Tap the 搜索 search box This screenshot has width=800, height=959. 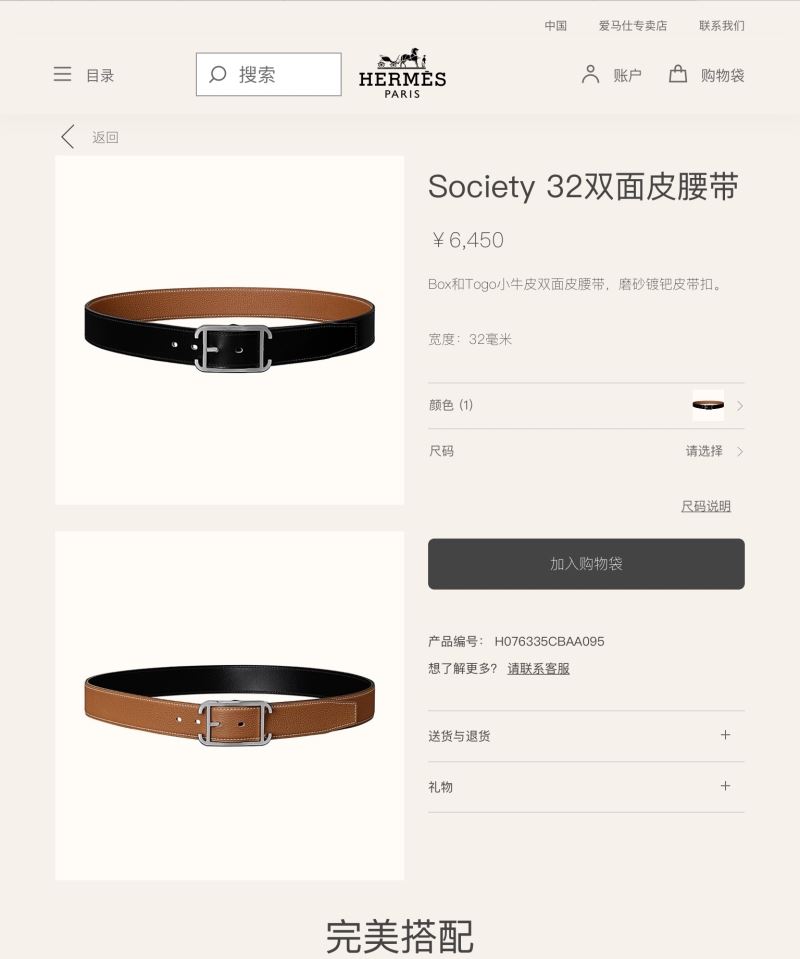pyautogui.click(x=269, y=74)
